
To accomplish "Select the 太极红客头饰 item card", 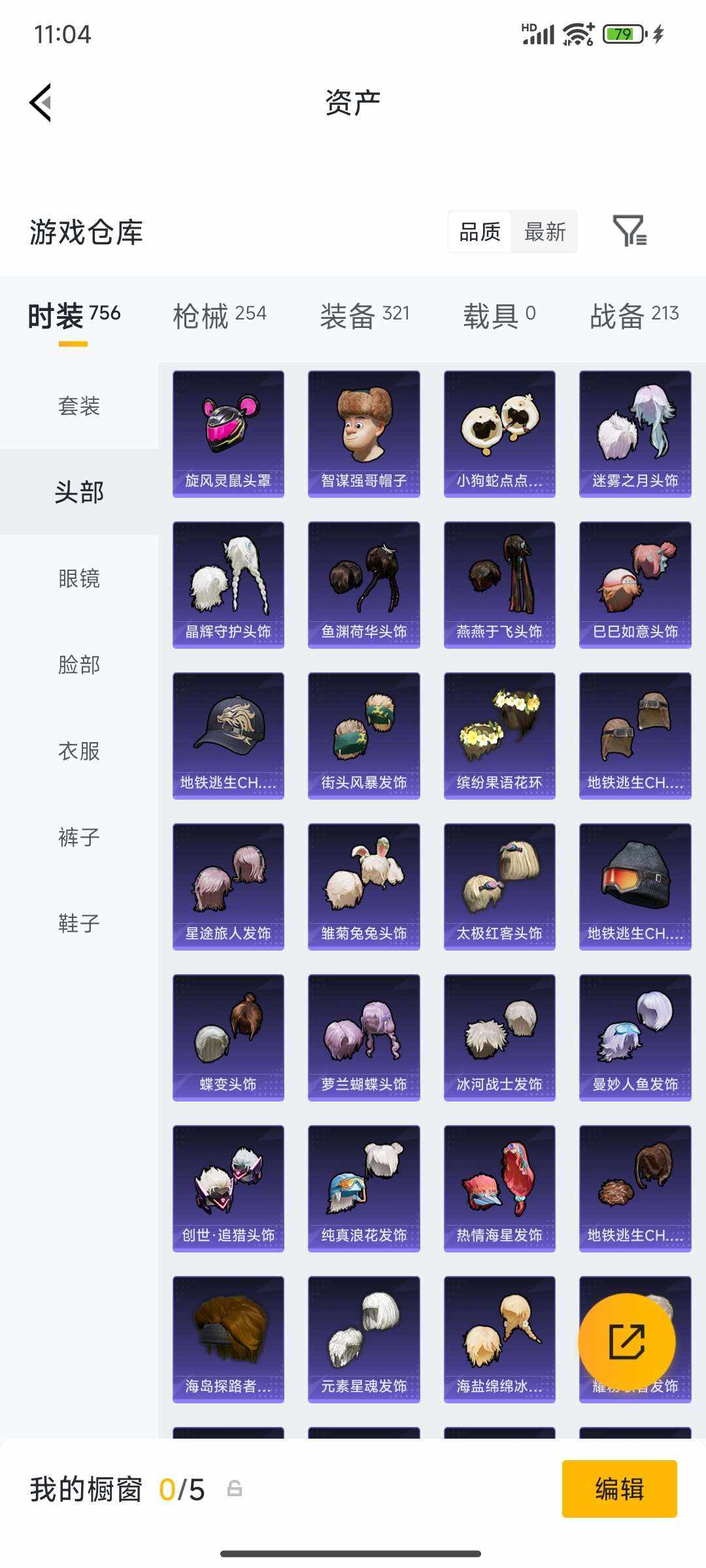I will tap(499, 885).
